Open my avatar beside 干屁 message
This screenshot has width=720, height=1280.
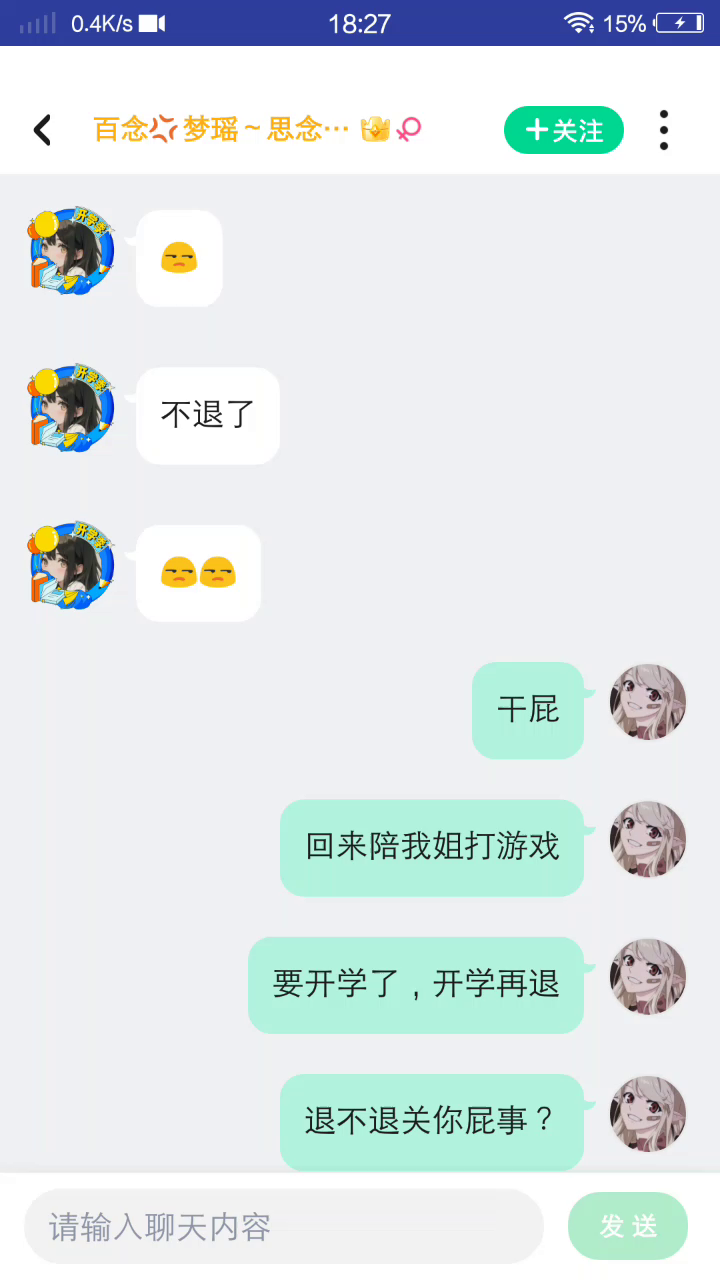point(649,702)
